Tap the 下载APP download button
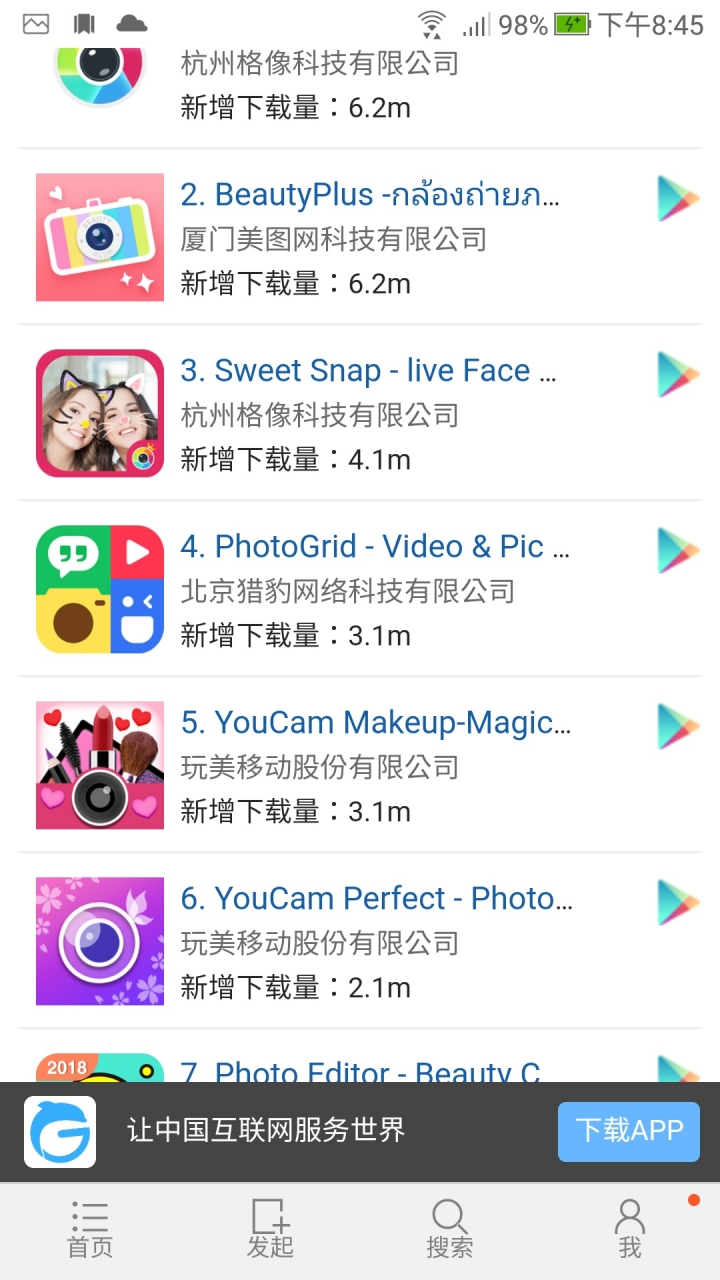Viewport: 720px width, 1280px height. click(x=629, y=1131)
